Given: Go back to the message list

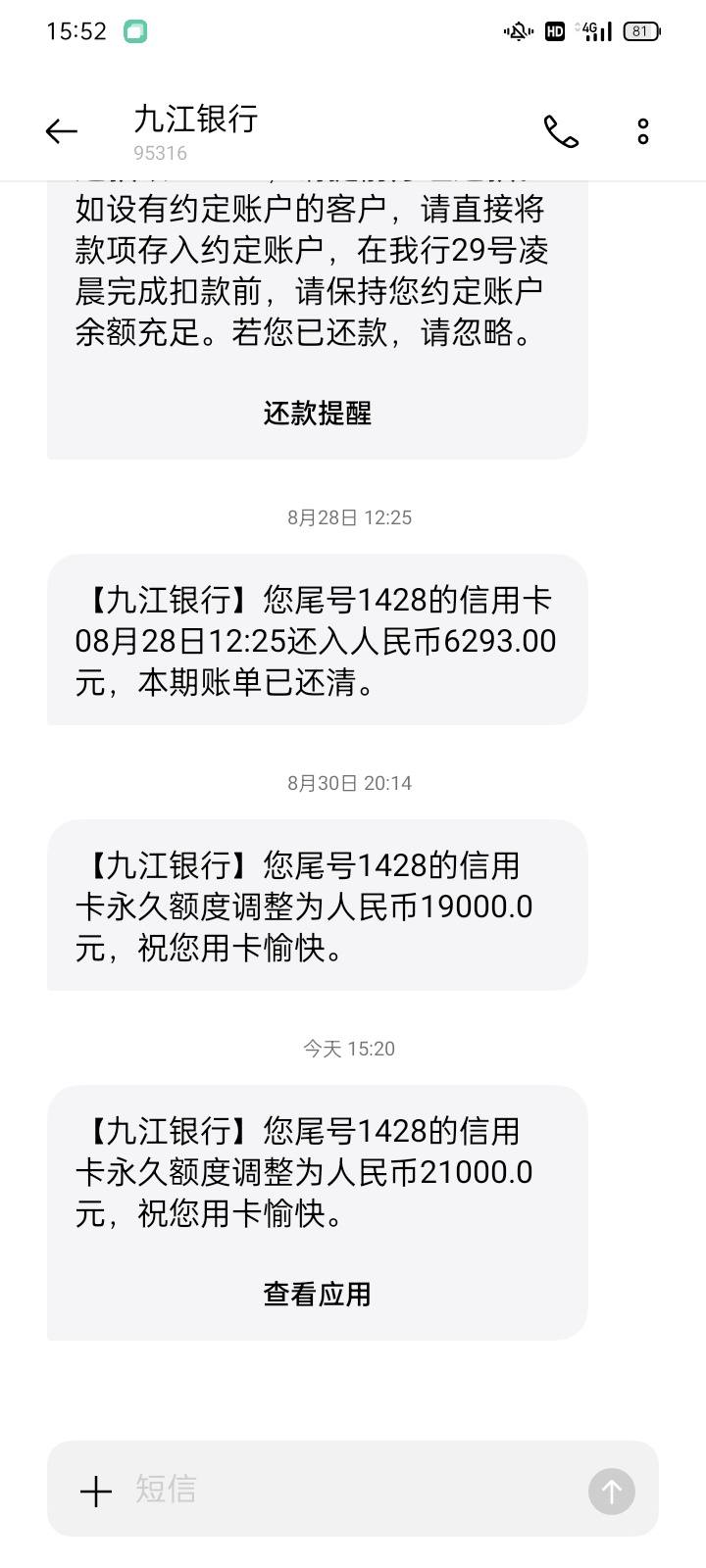Looking at the screenshot, I should click(61, 131).
